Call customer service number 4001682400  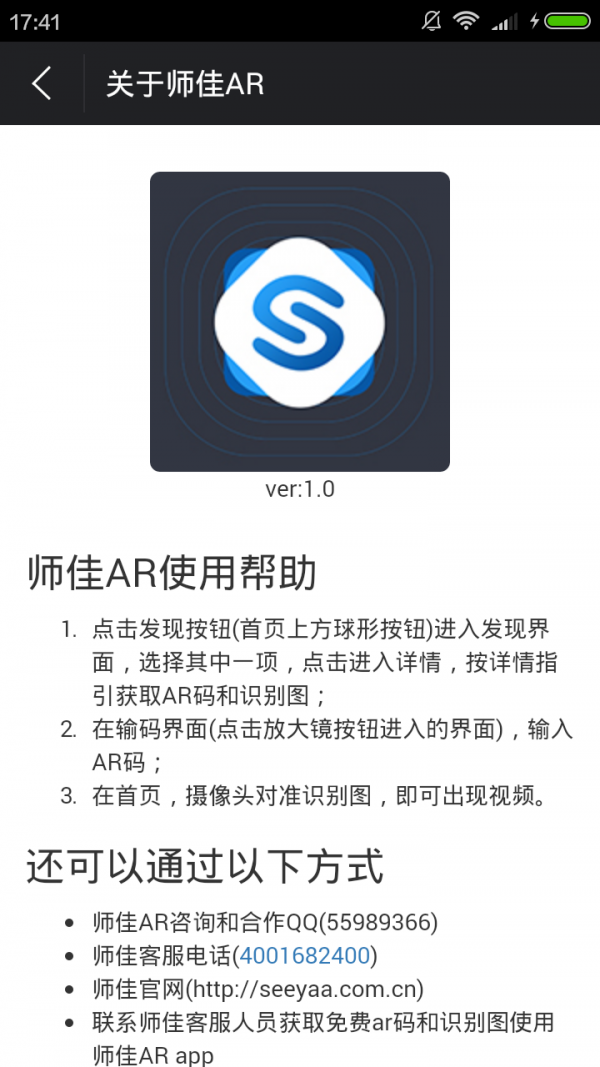coord(305,955)
